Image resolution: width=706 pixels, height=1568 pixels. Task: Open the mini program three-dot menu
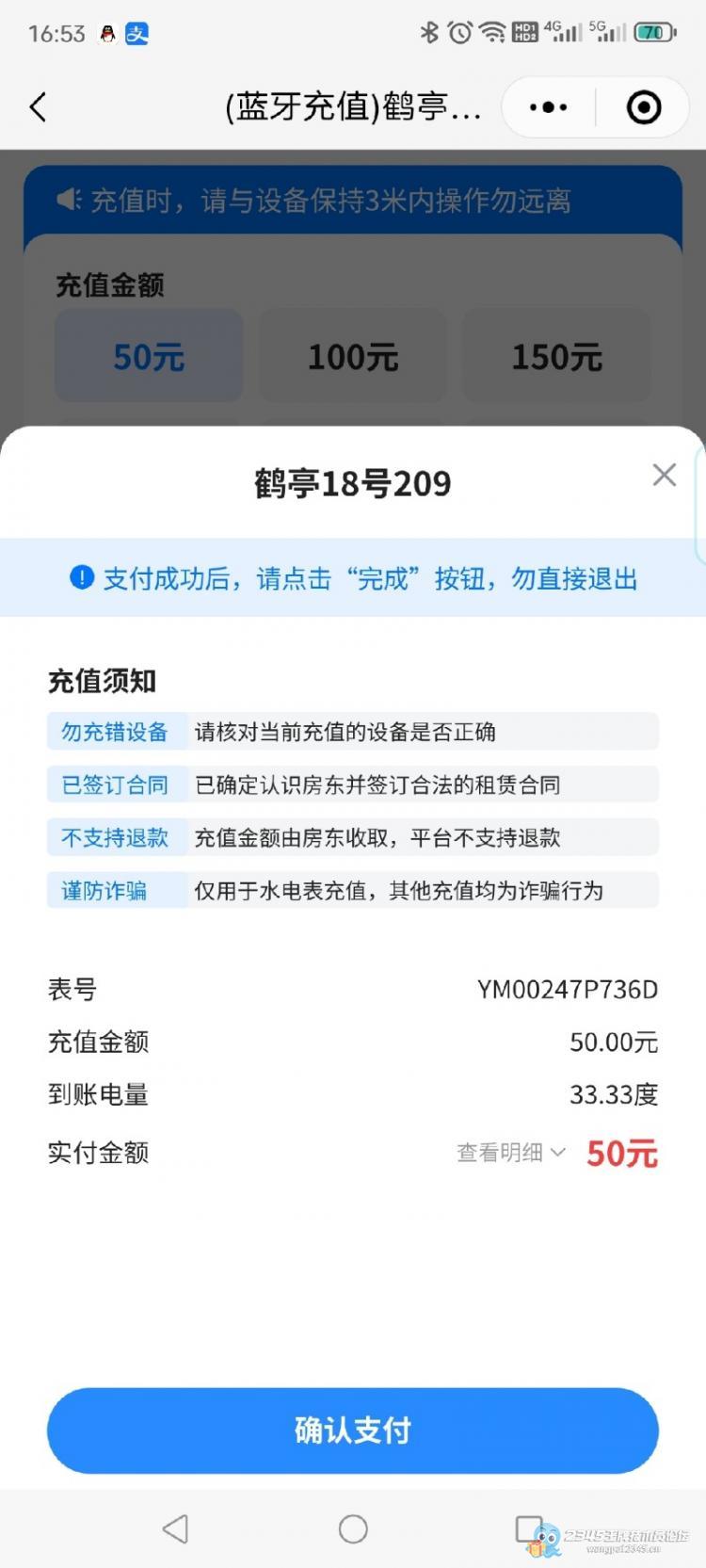(549, 107)
